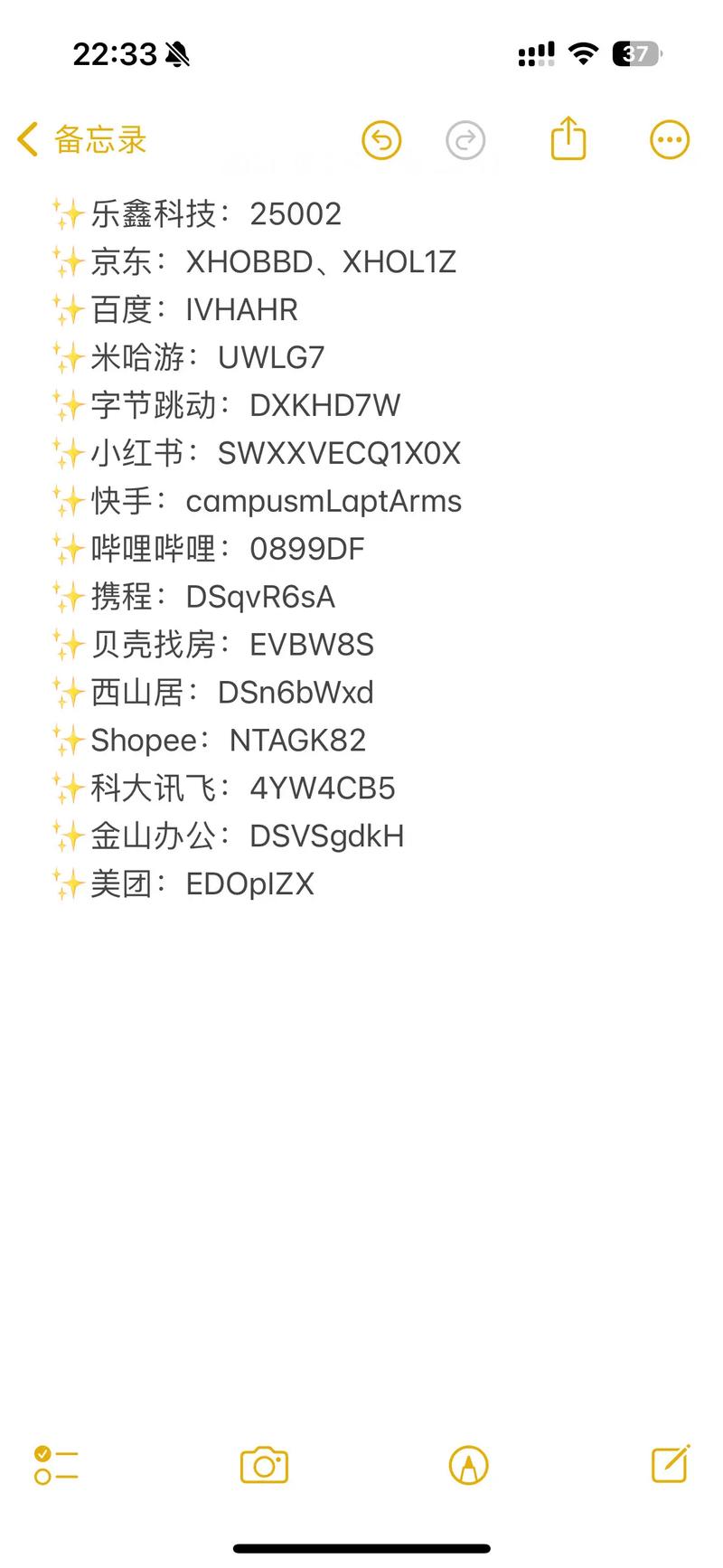This screenshot has width=723, height=1568.
Task: Open the more options ellipsis icon
Action: click(x=669, y=139)
